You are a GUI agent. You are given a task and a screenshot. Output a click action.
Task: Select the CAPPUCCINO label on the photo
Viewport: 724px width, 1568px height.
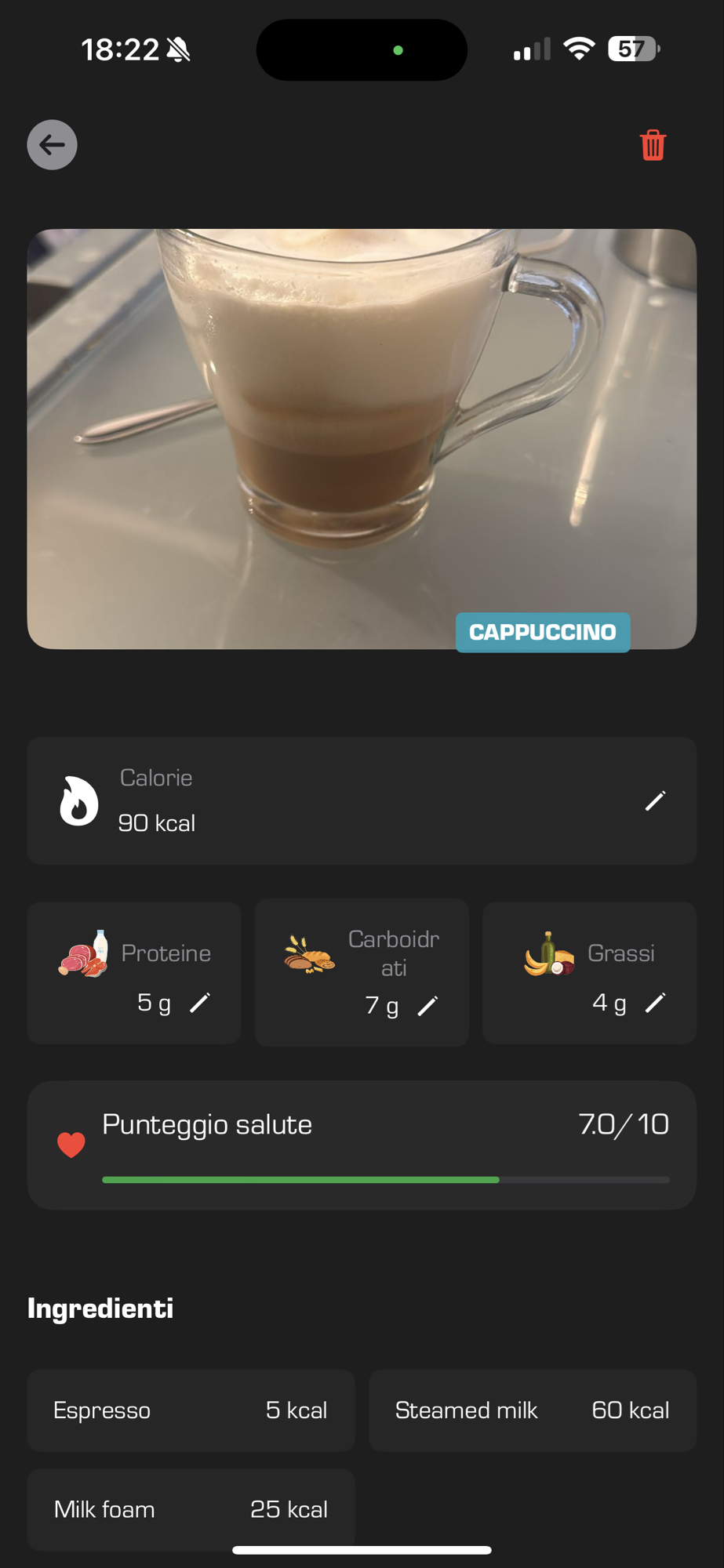tap(542, 632)
